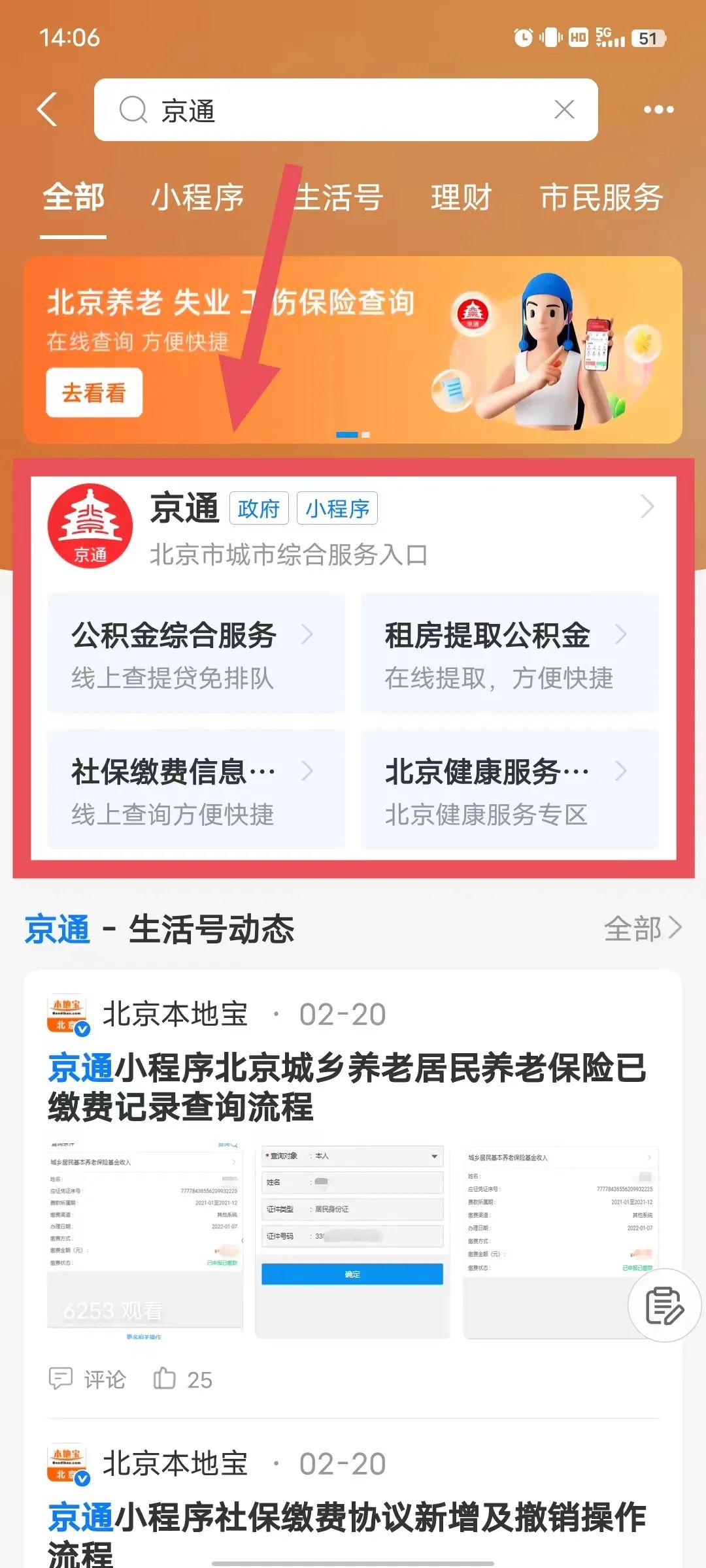Comment on the 养老保险 article

[88, 1380]
